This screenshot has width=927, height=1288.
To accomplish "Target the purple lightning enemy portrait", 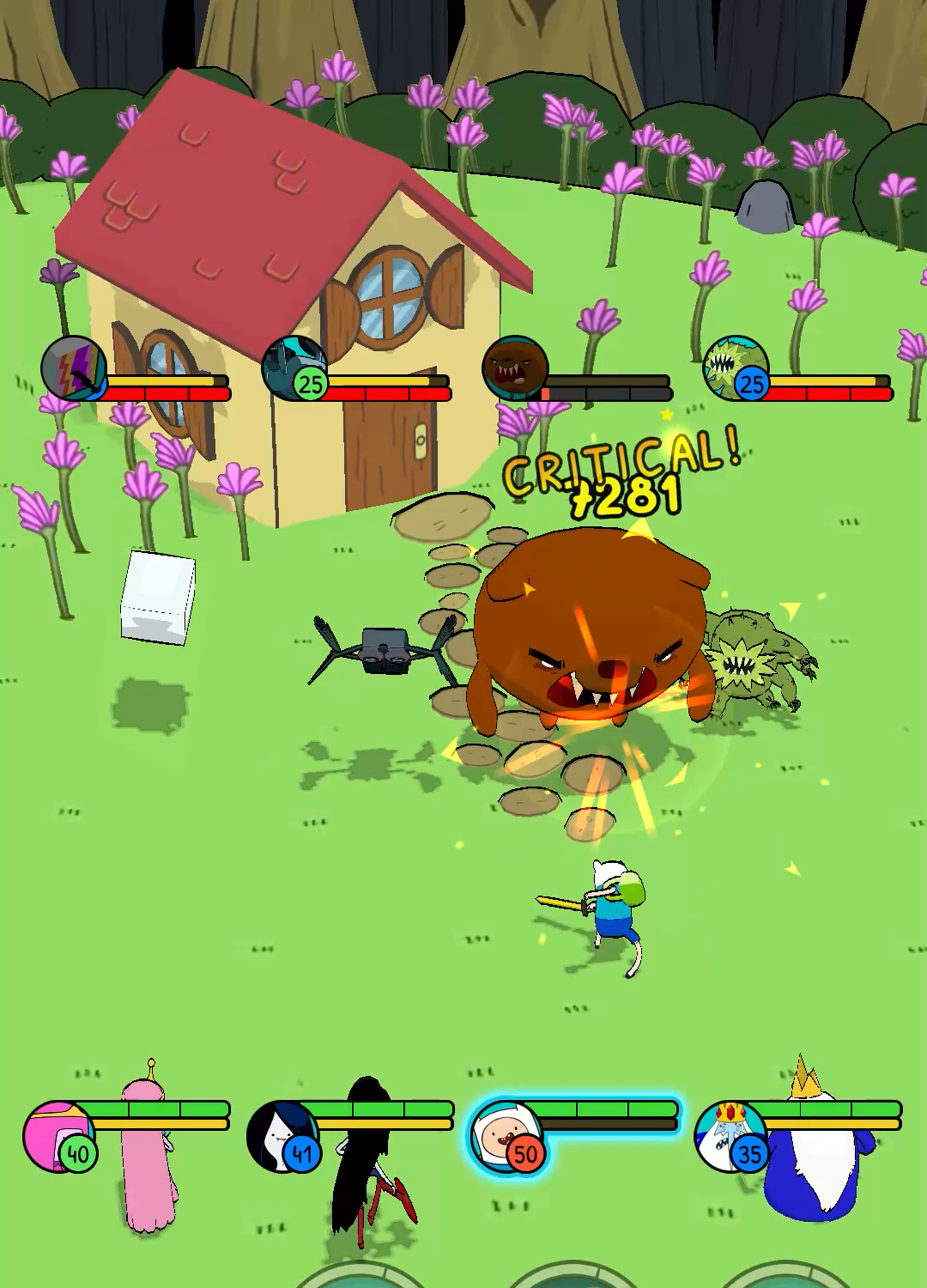I will tap(74, 369).
